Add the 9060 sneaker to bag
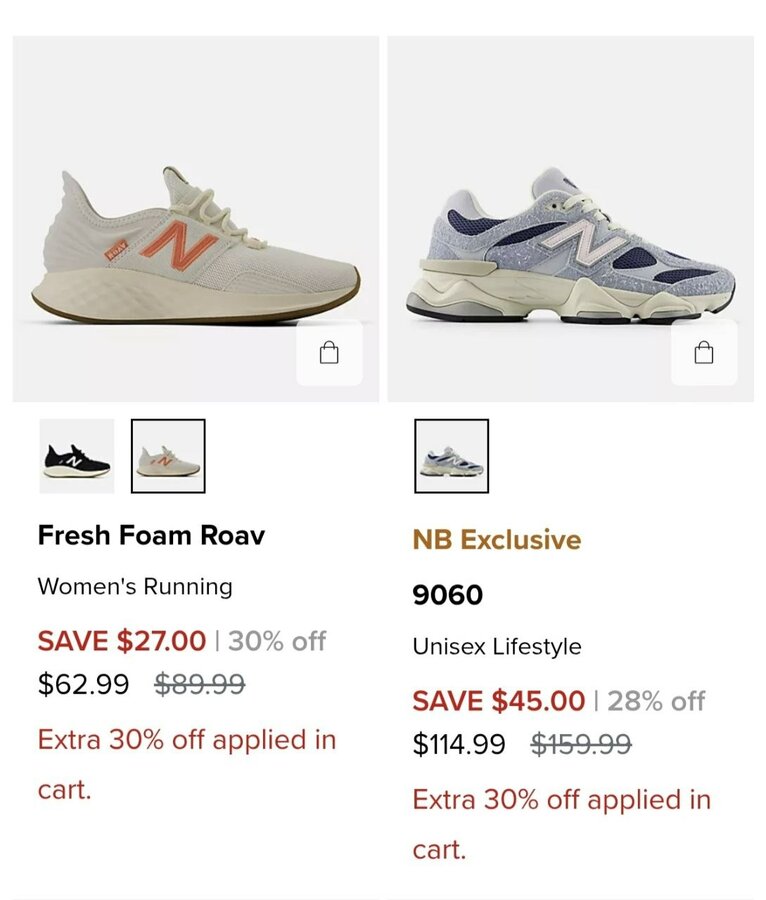766x900 pixels. coord(704,353)
